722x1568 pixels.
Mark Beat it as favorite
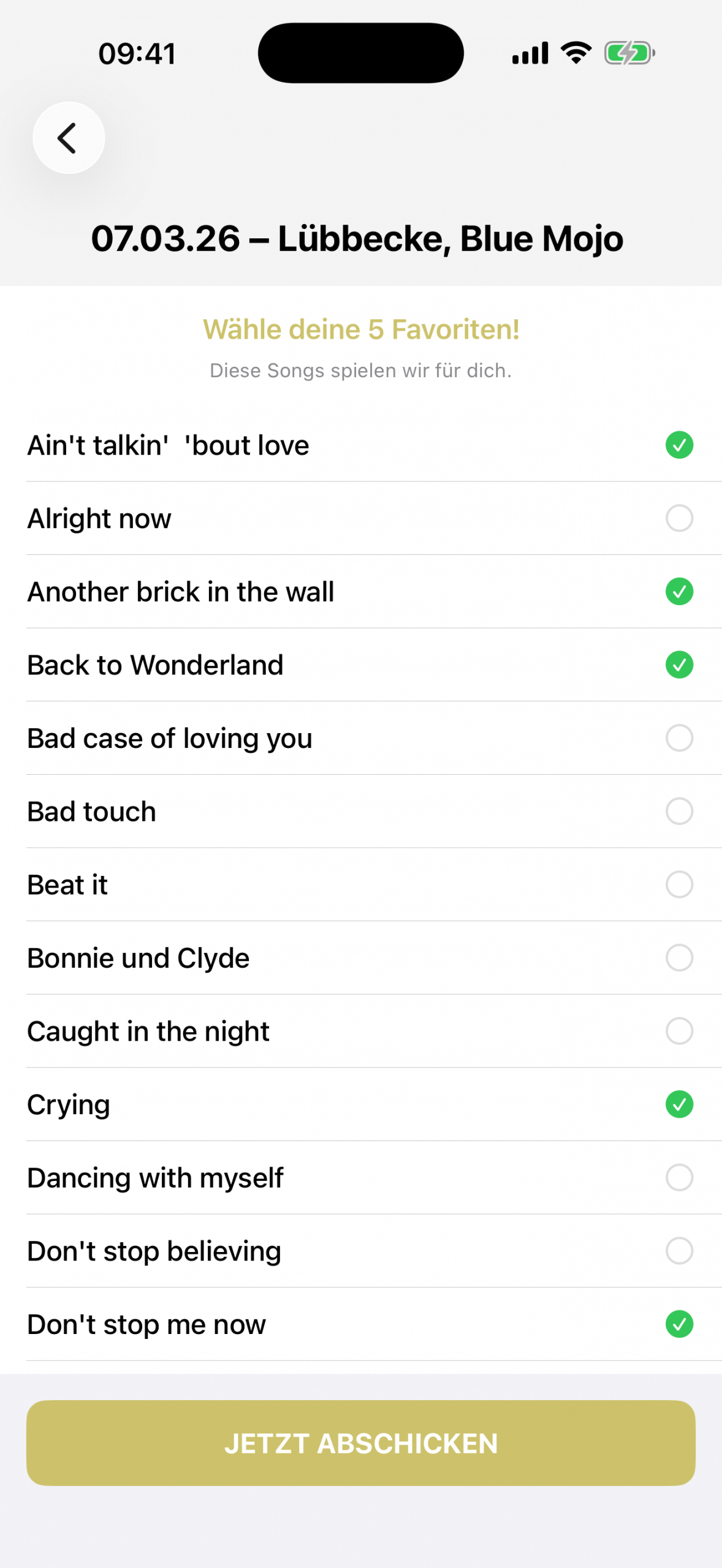[x=679, y=884]
